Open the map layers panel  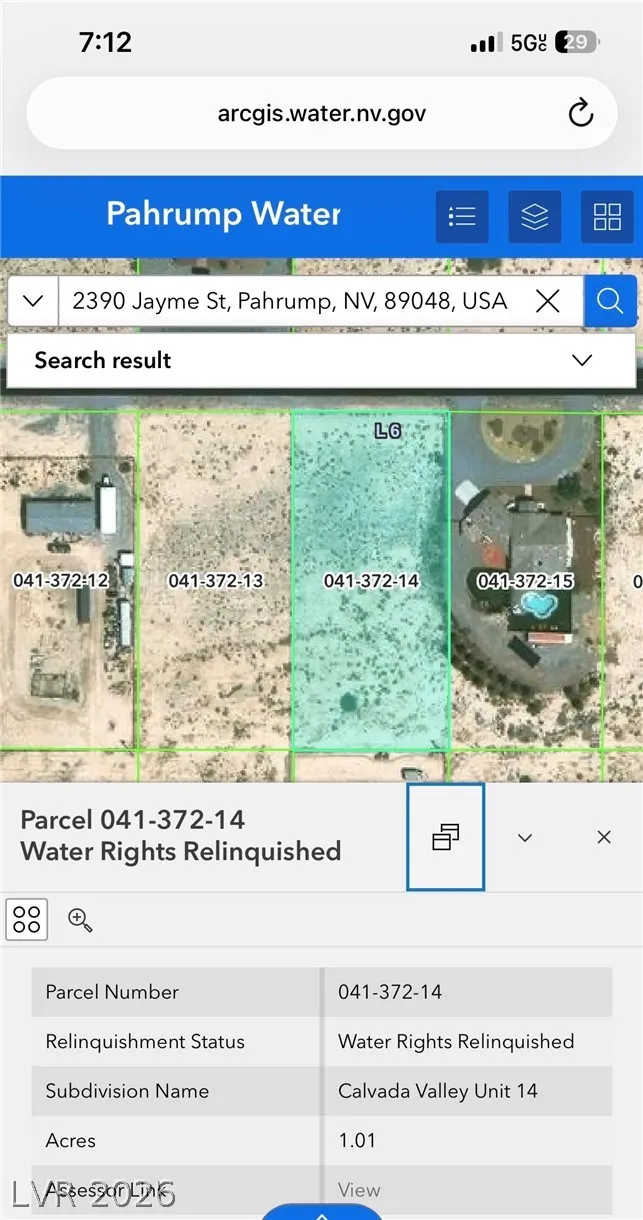[535, 216]
